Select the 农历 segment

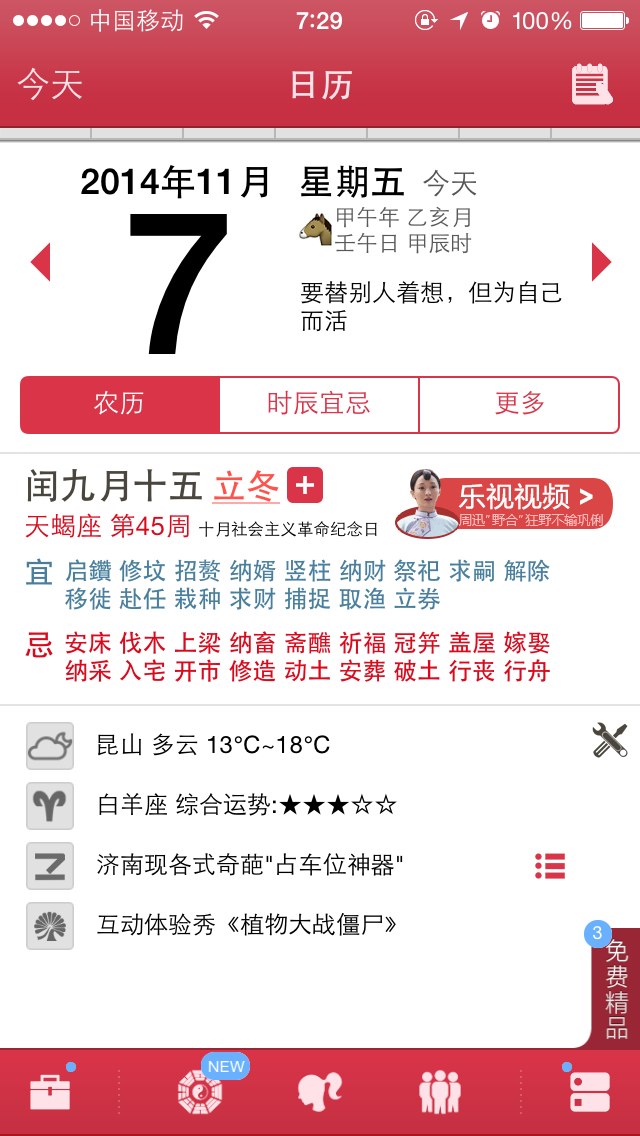pos(120,404)
